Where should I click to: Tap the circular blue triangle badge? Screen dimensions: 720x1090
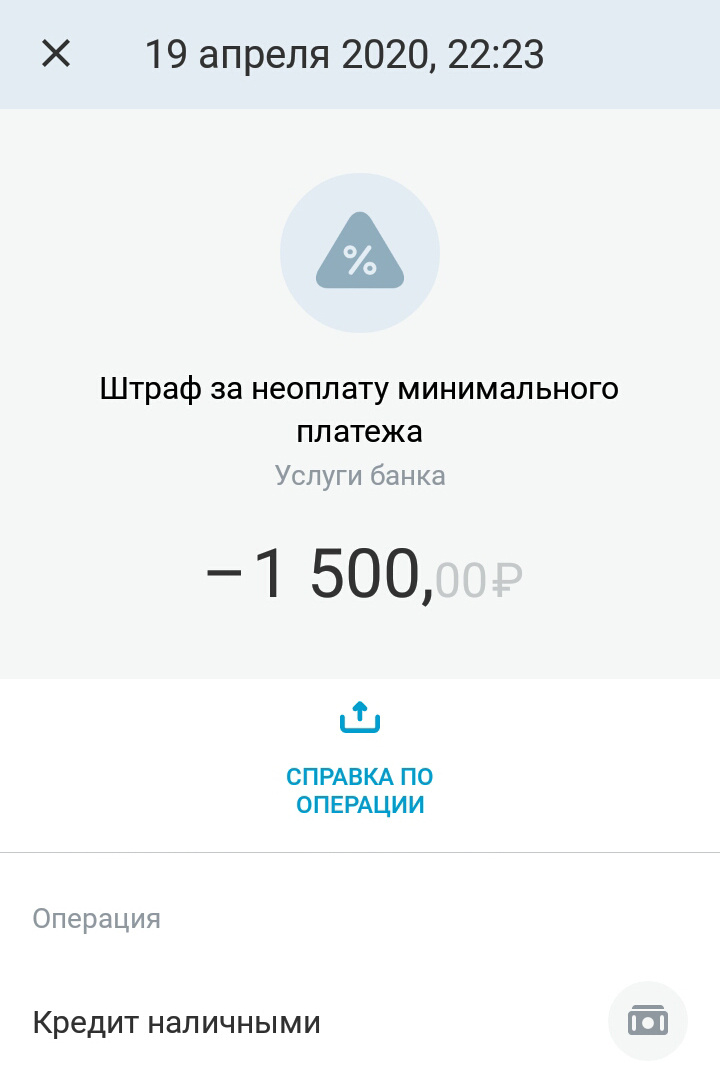point(360,253)
